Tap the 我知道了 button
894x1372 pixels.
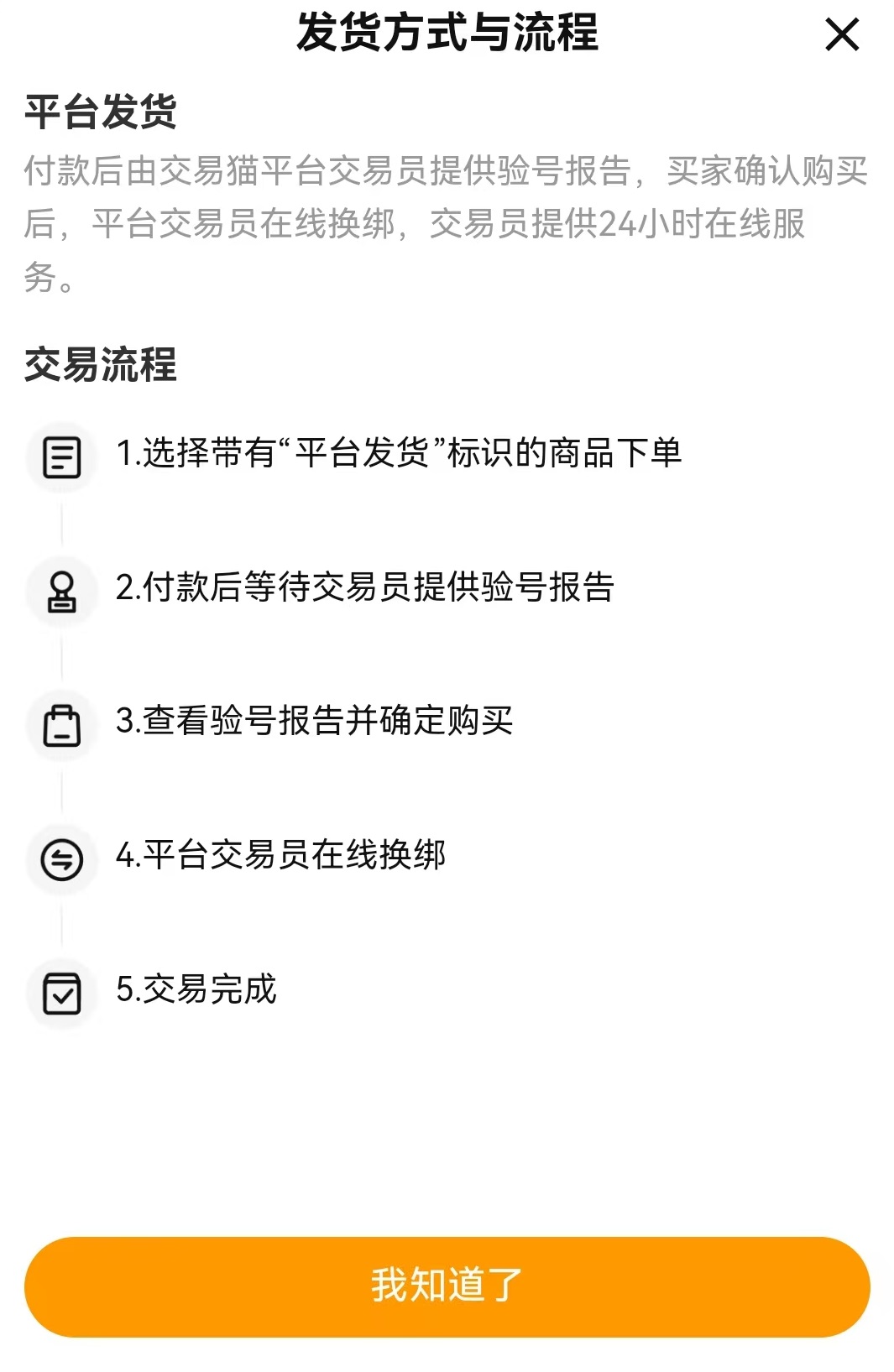[x=447, y=1286]
